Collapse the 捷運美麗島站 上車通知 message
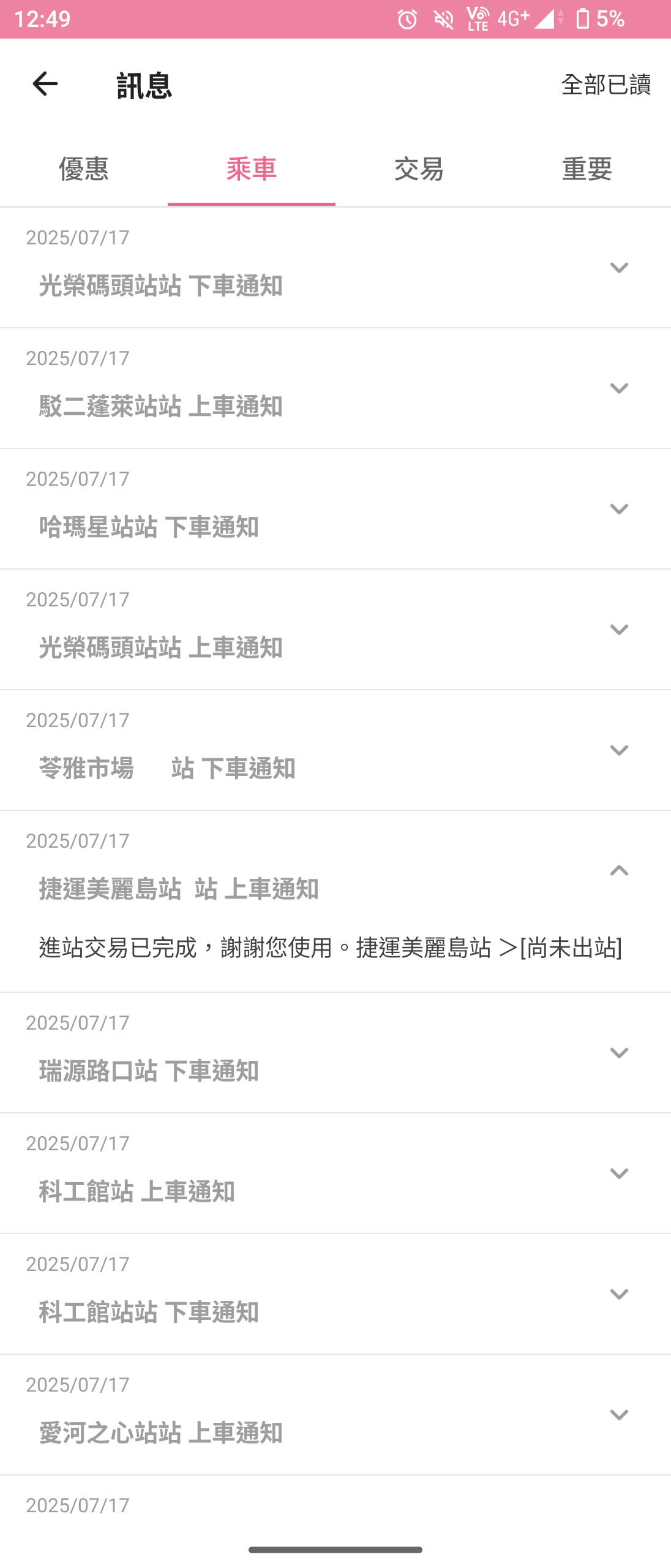Image resolution: width=671 pixels, height=1568 pixels. pos(619,871)
